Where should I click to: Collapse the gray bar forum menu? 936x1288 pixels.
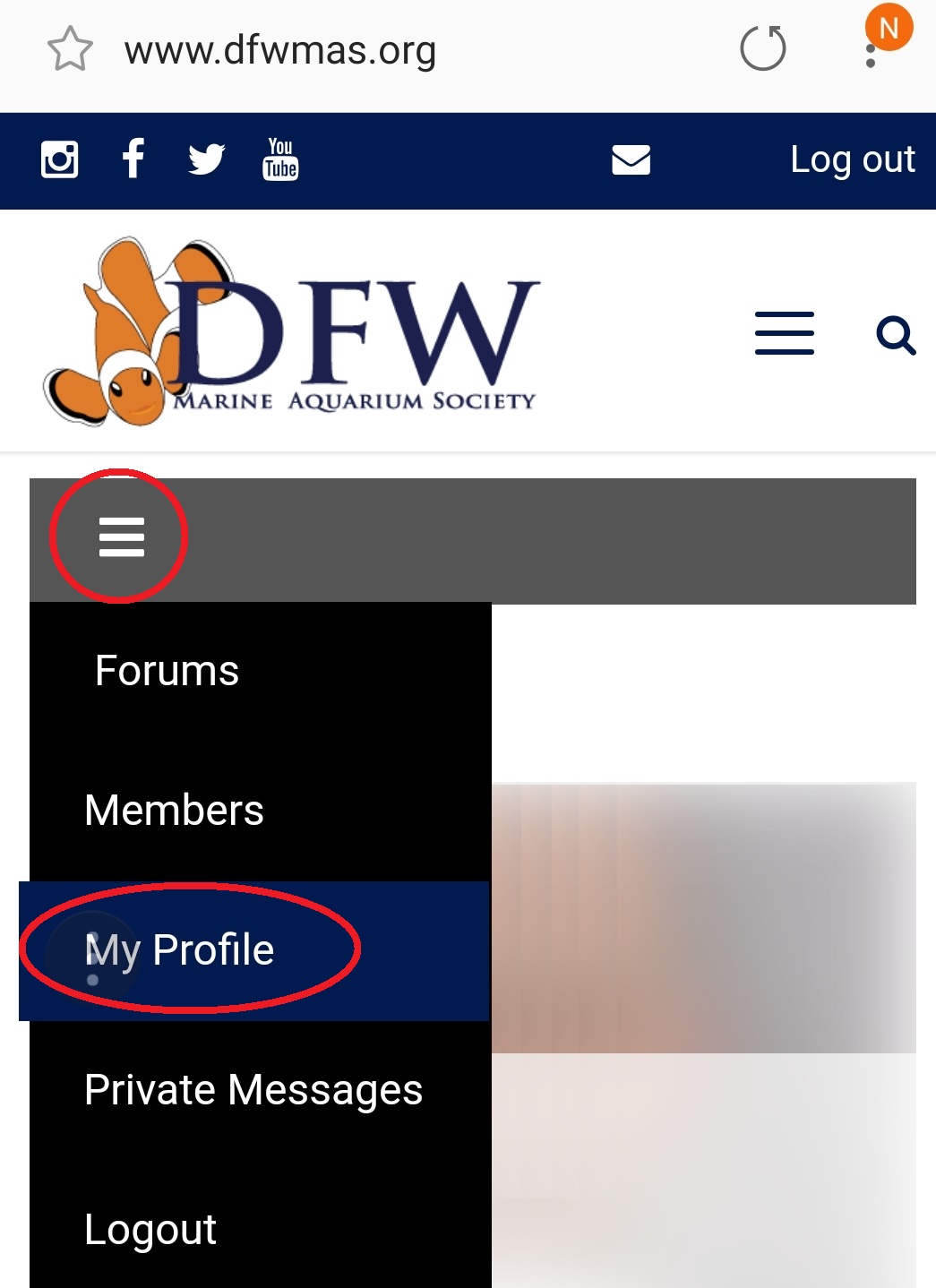(x=121, y=537)
